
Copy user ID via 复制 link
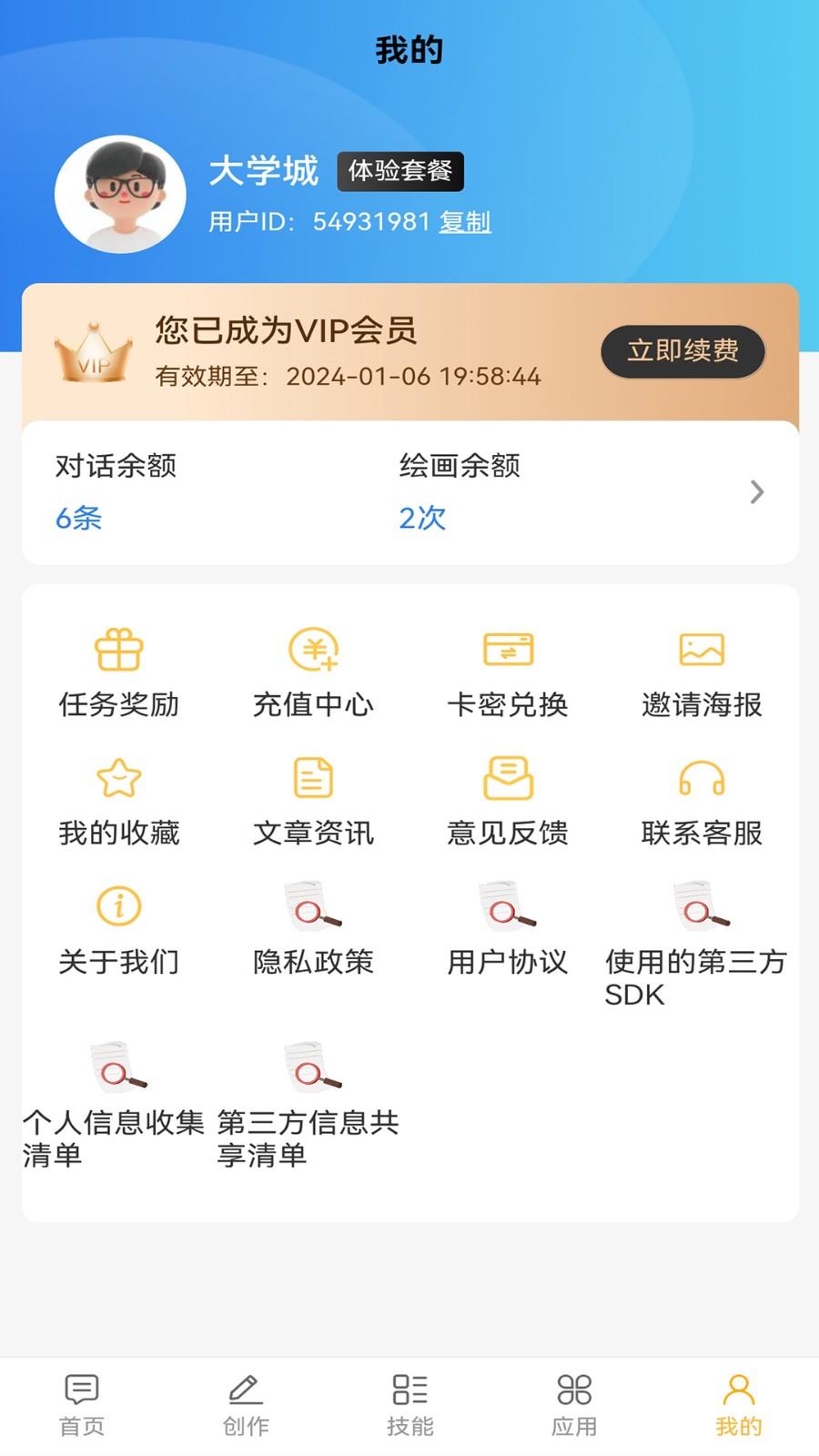click(466, 221)
